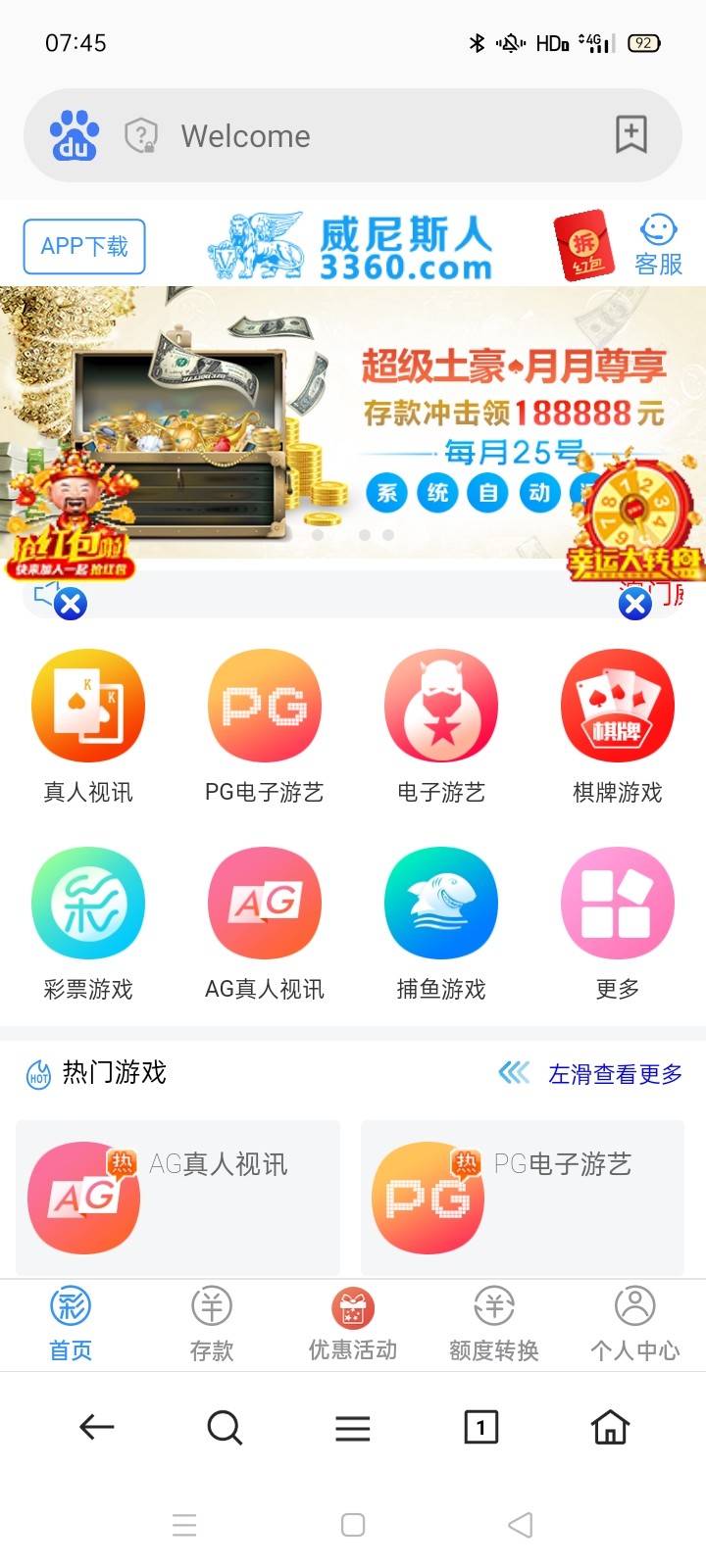
Task: Open the 真人视讯 category
Action: click(x=88, y=726)
